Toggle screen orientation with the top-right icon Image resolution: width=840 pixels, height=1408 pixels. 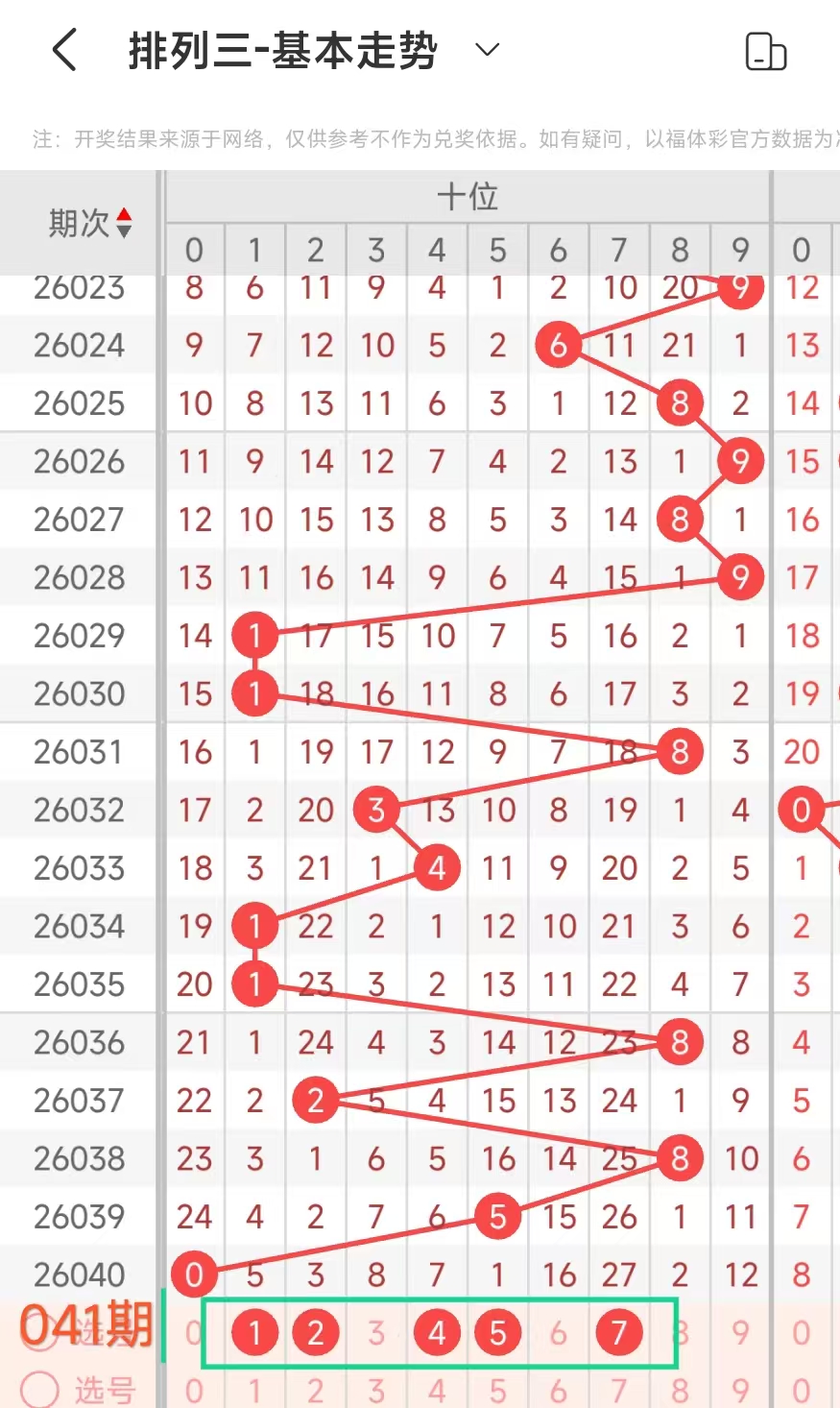pyautogui.click(x=765, y=52)
